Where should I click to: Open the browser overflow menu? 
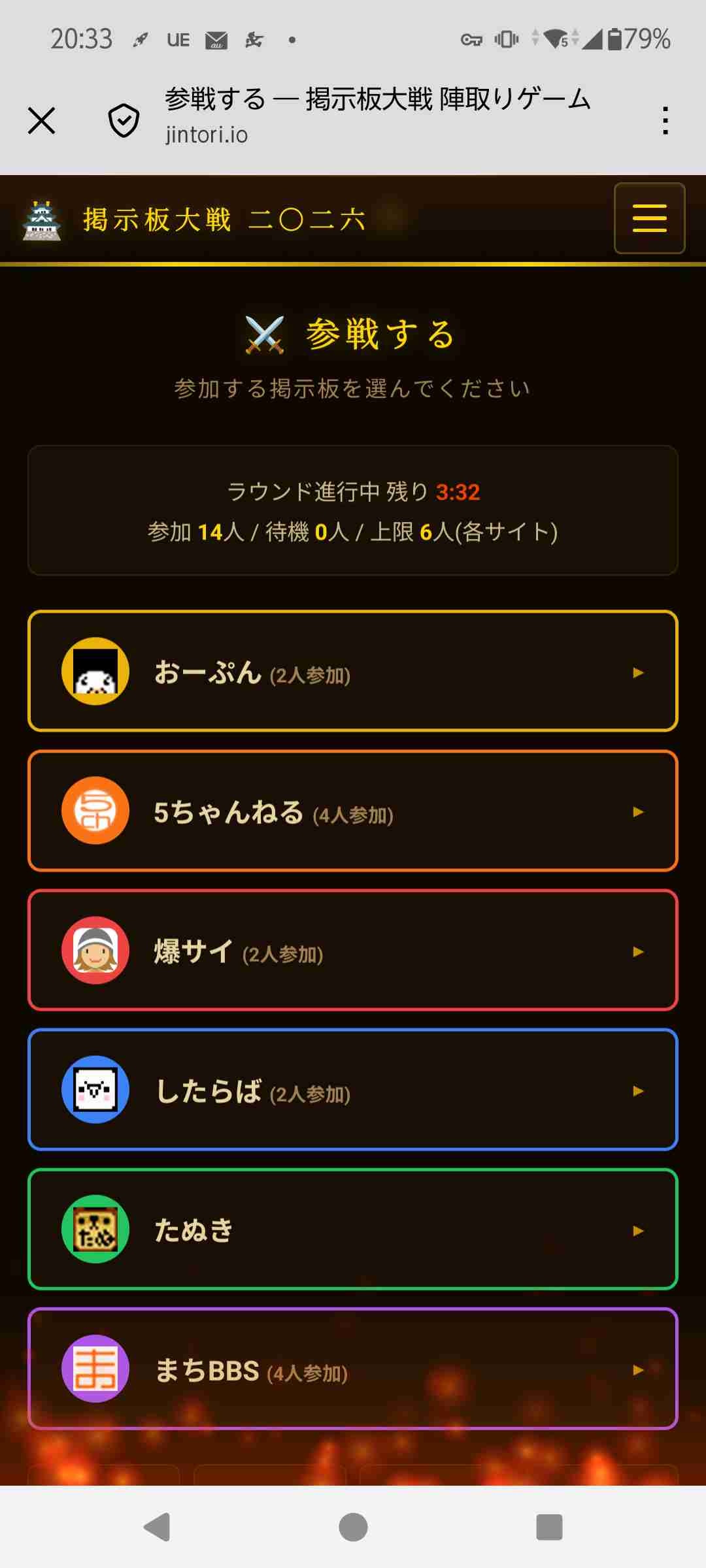pyautogui.click(x=665, y=121)
